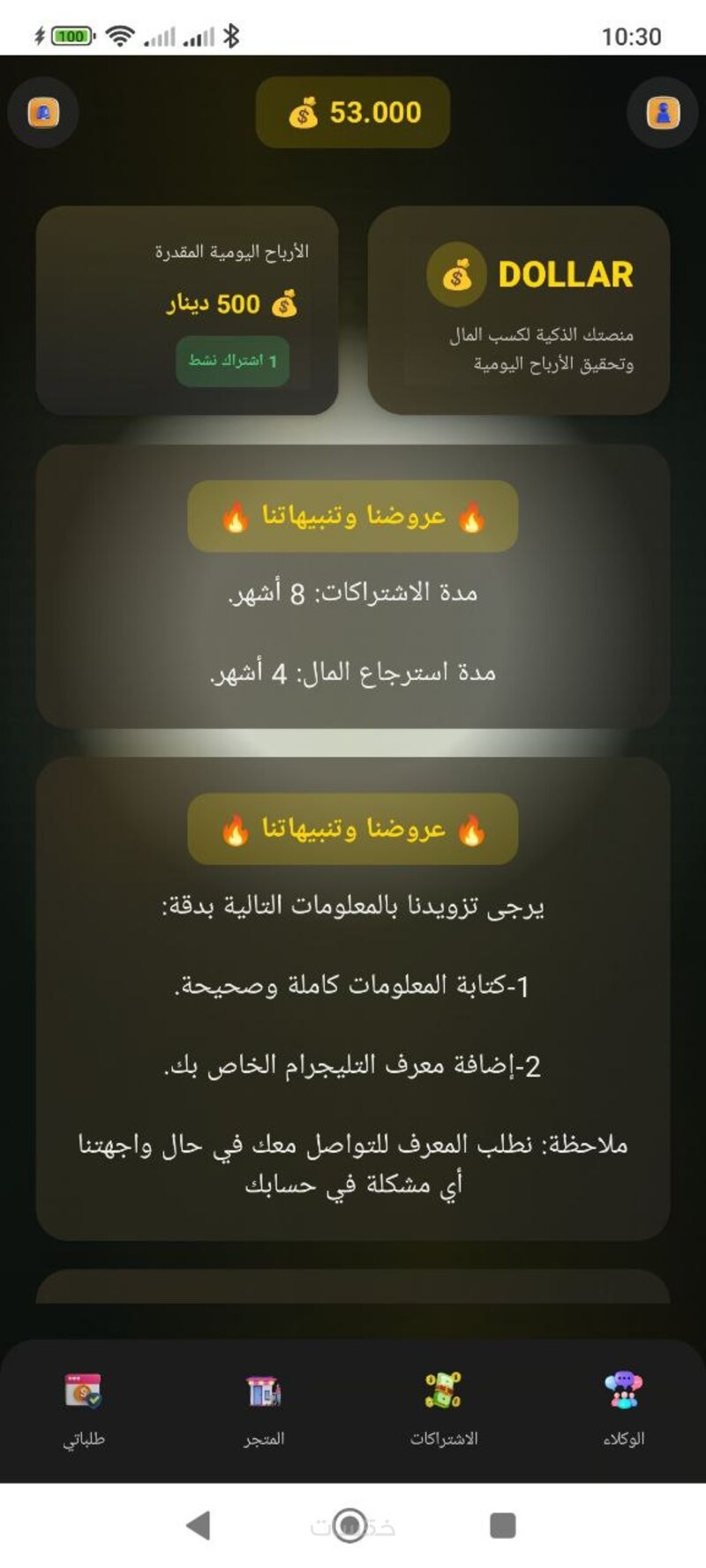Switch to the الوكلاء tab
This screenshot has height=1568, width=706.
(x=623, y=1407)
